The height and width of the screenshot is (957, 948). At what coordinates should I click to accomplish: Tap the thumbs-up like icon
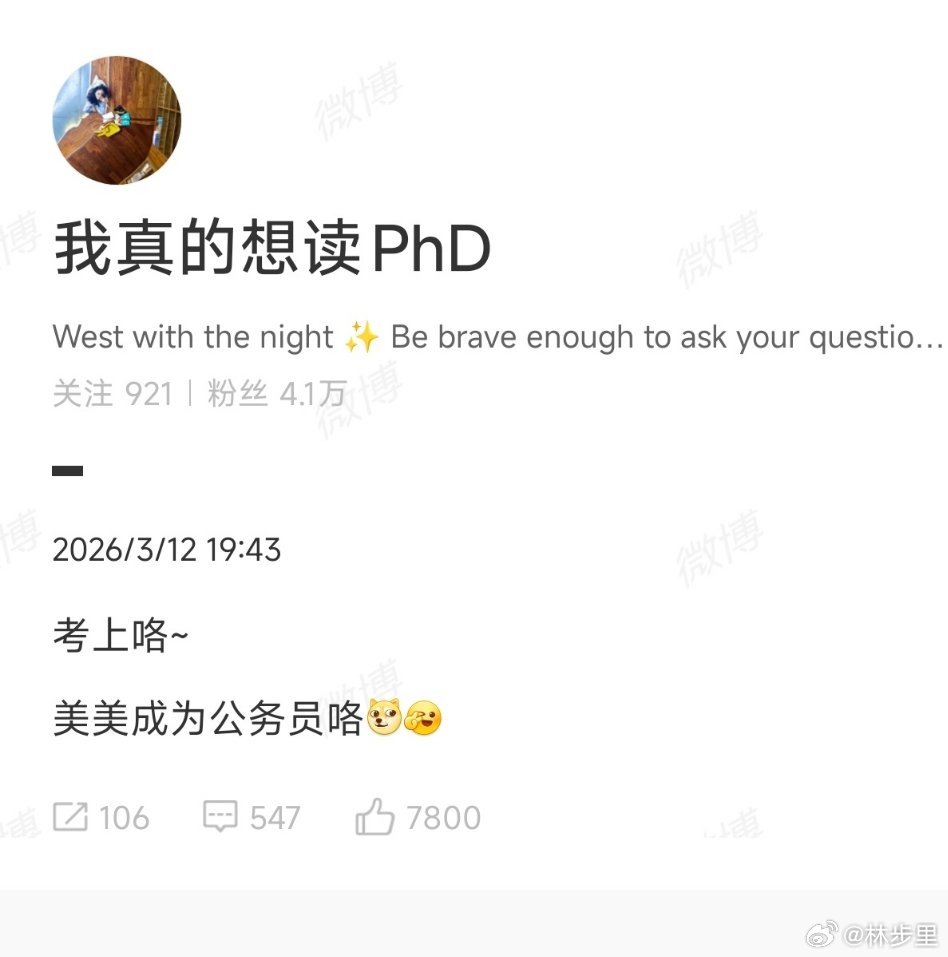pyautogui.click(x=378, y=817)
